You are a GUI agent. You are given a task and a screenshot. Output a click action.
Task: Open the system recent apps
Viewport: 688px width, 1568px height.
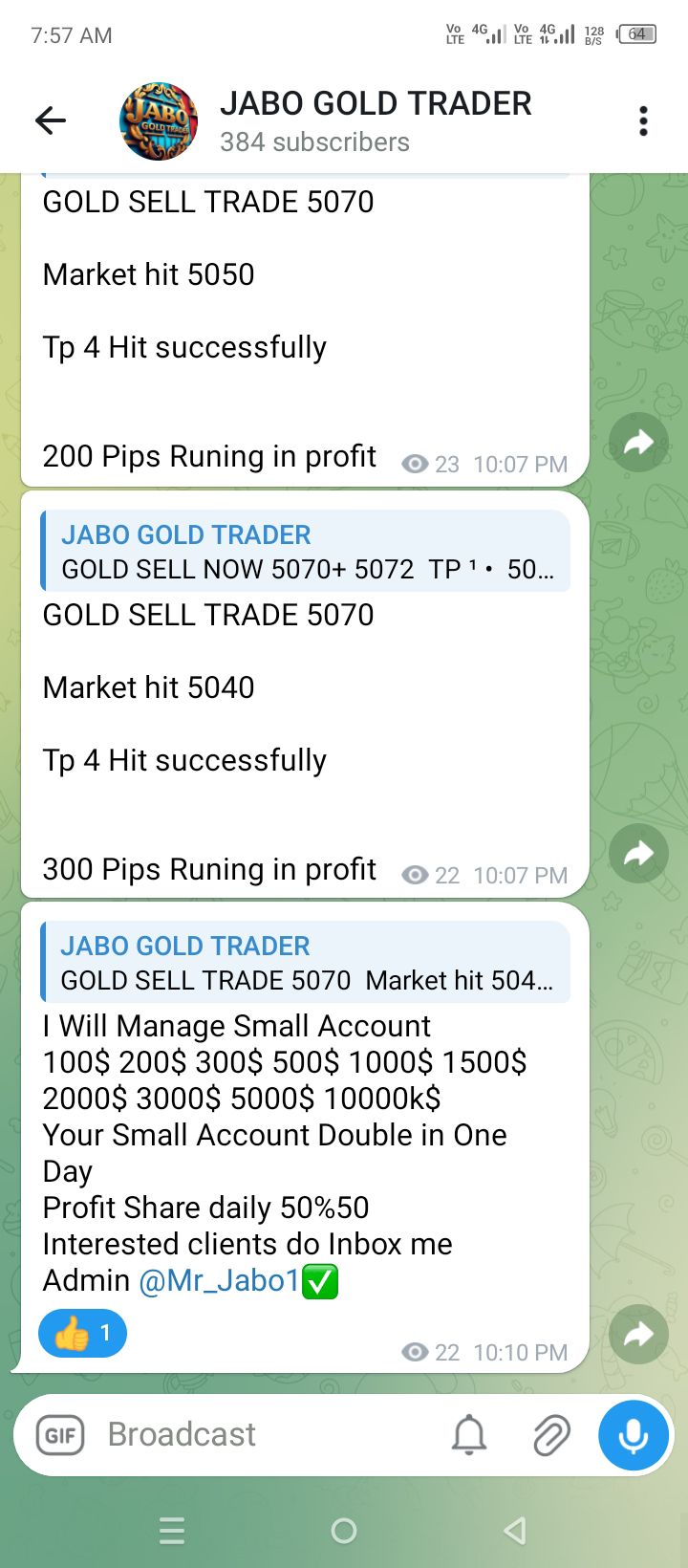tap(172, 1531)
